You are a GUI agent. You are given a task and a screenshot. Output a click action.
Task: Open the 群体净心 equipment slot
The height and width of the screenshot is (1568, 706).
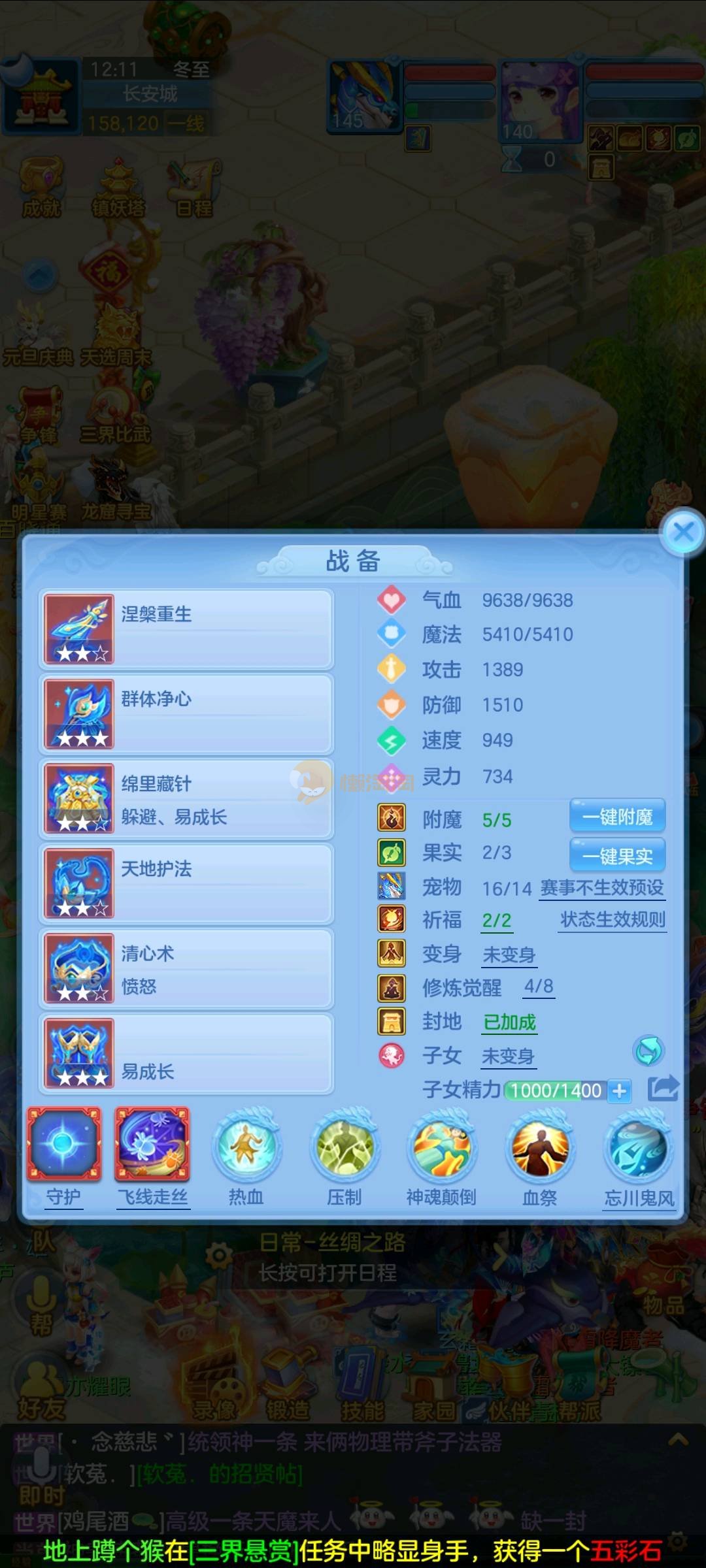pos(186,714)
